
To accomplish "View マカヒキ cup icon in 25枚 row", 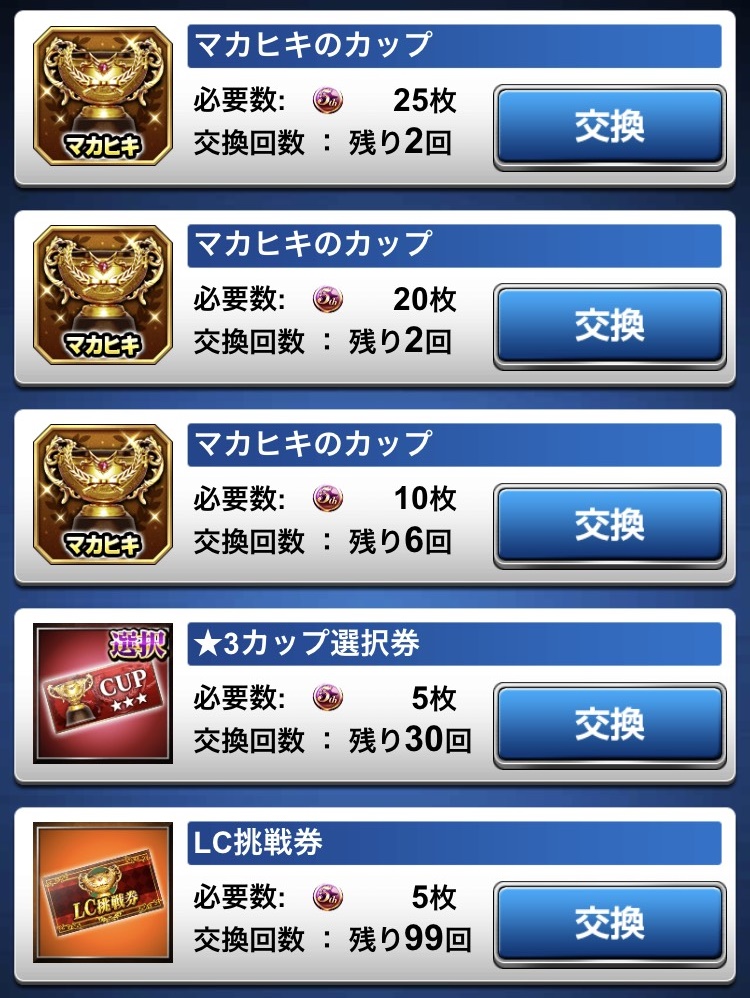I will coord(103,96).
